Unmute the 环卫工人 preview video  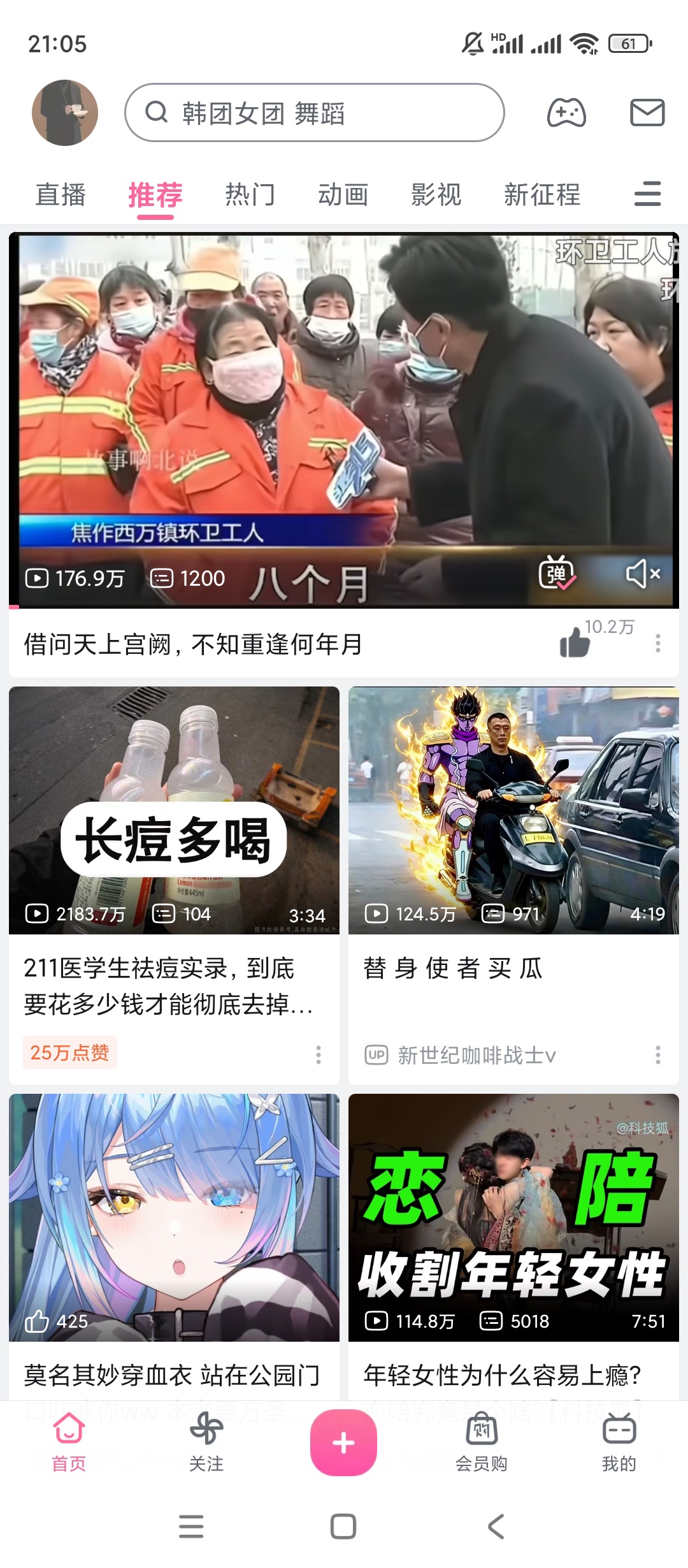pyautogui.click(x=643, y=574)
